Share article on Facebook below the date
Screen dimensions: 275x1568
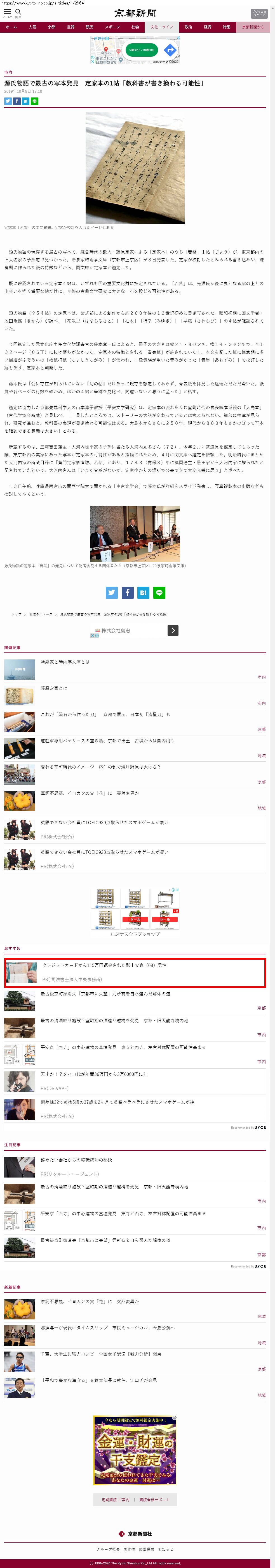click(x=17, y=101)
